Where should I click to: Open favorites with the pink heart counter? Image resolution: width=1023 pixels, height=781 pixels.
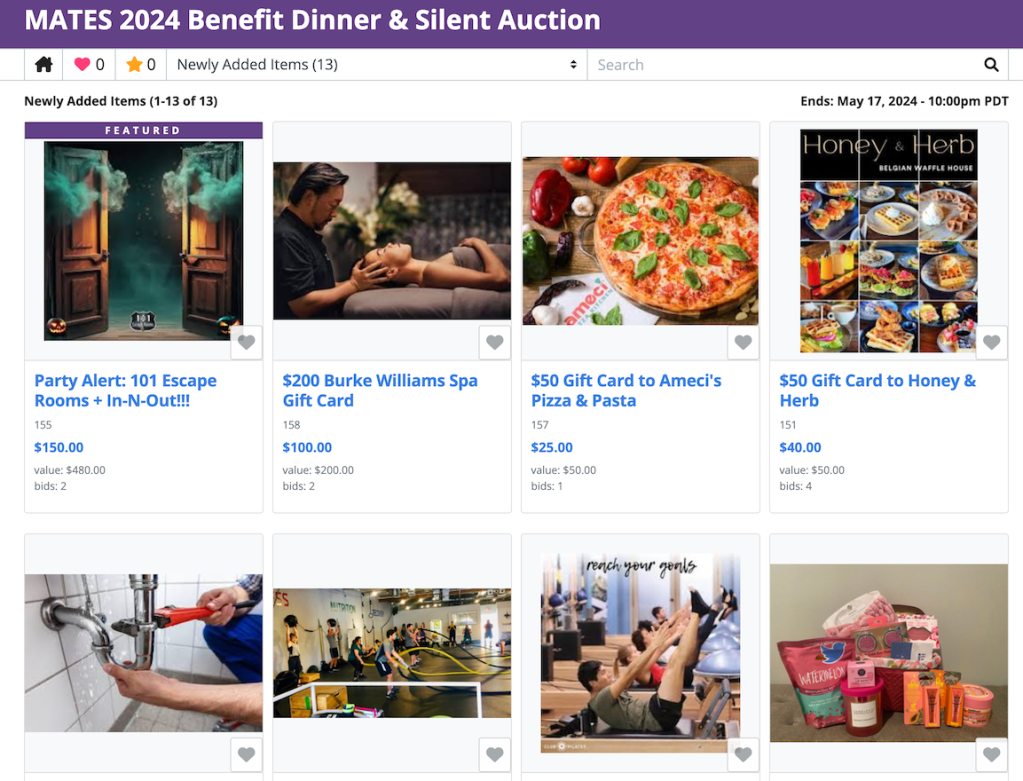[x=89, y=65]
